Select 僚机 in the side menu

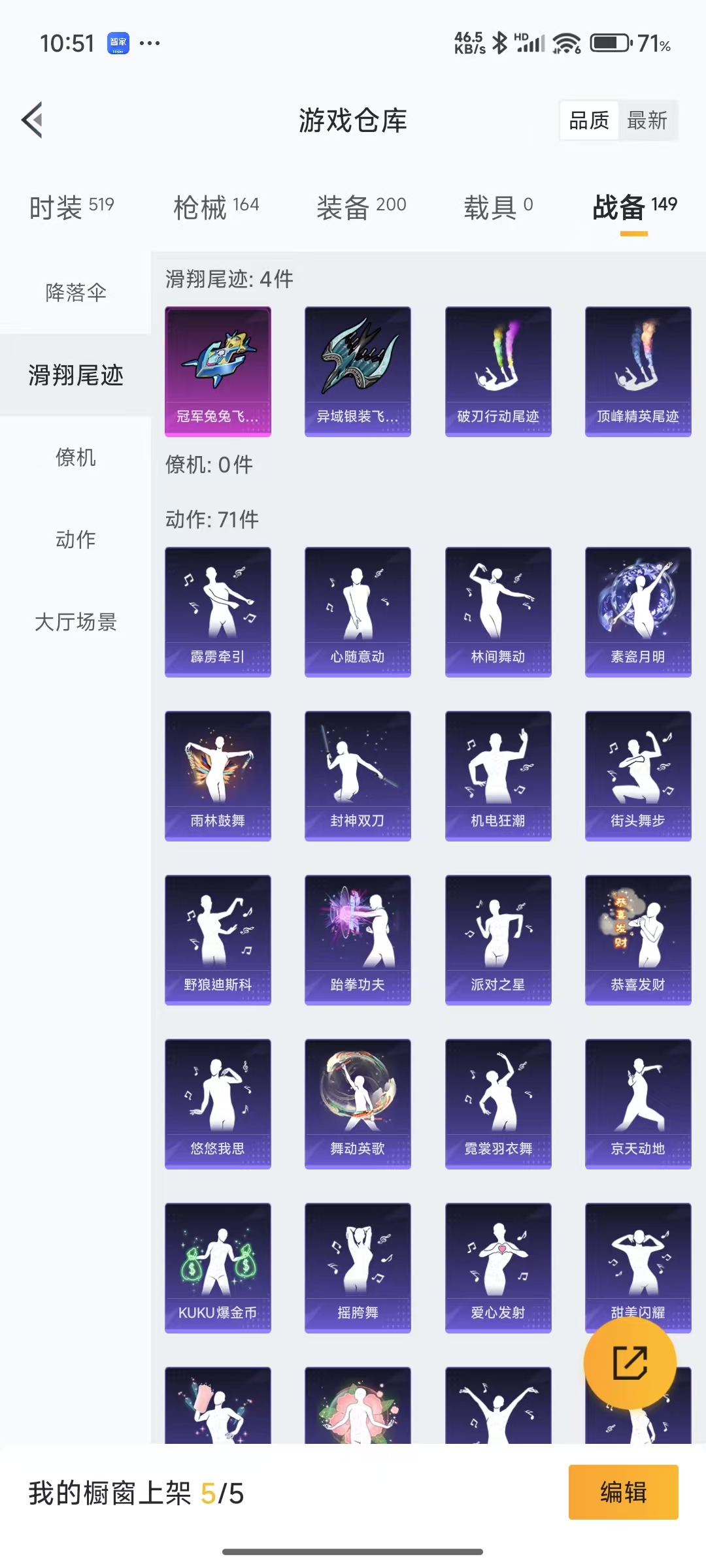point(75,457)
